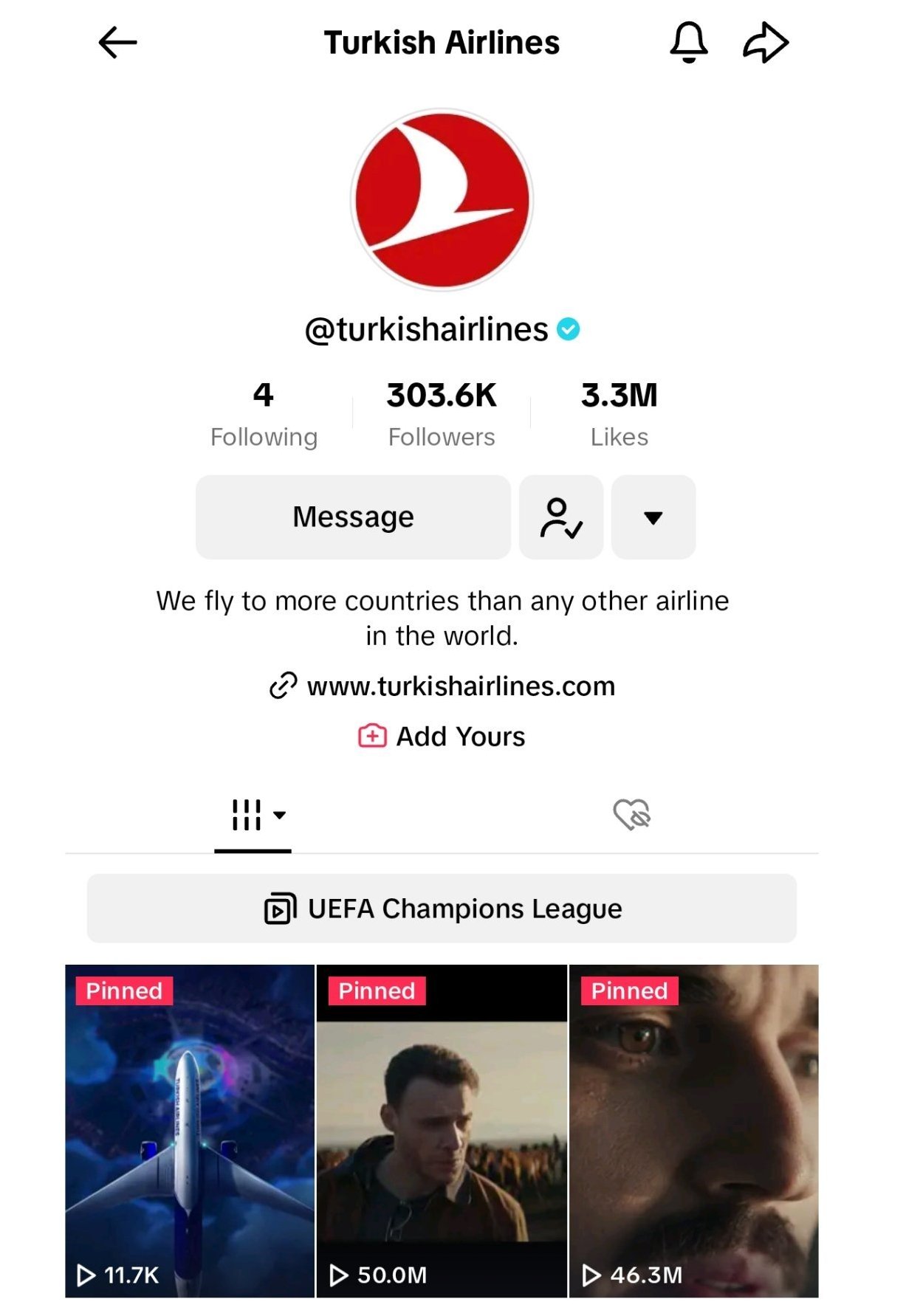Go back using the top-left arrow
The height and width of the screenshot is (1316, 906).
(x=117, y=43)
